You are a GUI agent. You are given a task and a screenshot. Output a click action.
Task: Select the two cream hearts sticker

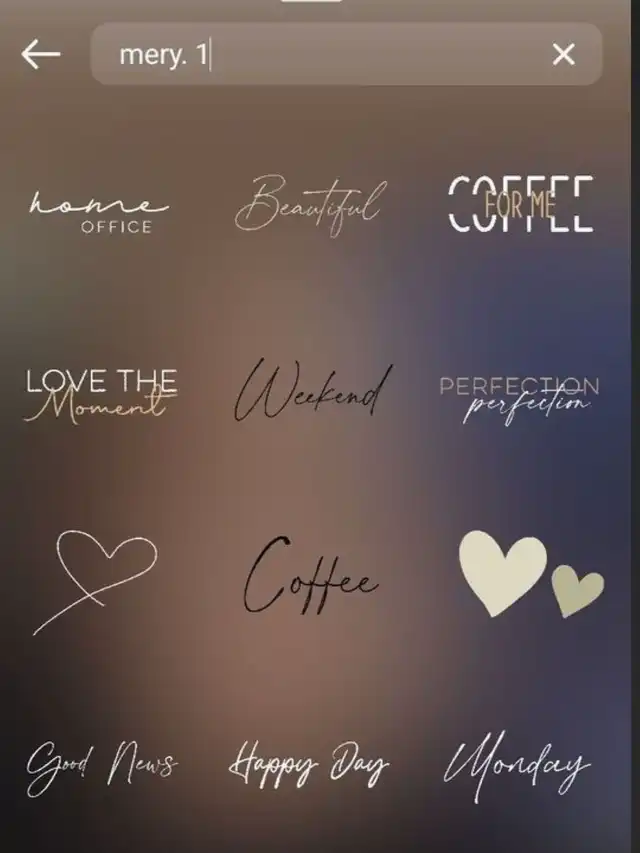tap(530, 575)
